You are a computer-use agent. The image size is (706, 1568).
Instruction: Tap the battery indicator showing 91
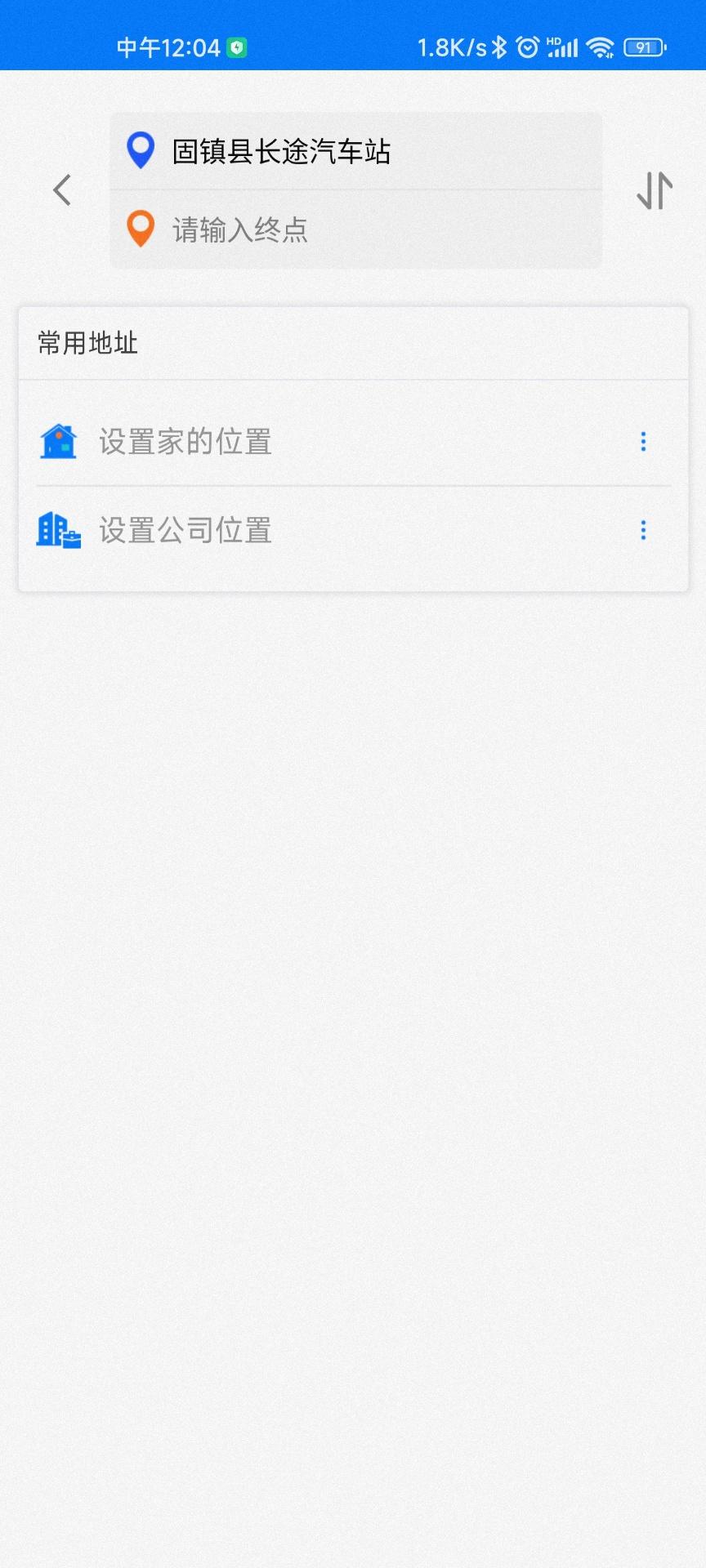(x=644, y=47)
